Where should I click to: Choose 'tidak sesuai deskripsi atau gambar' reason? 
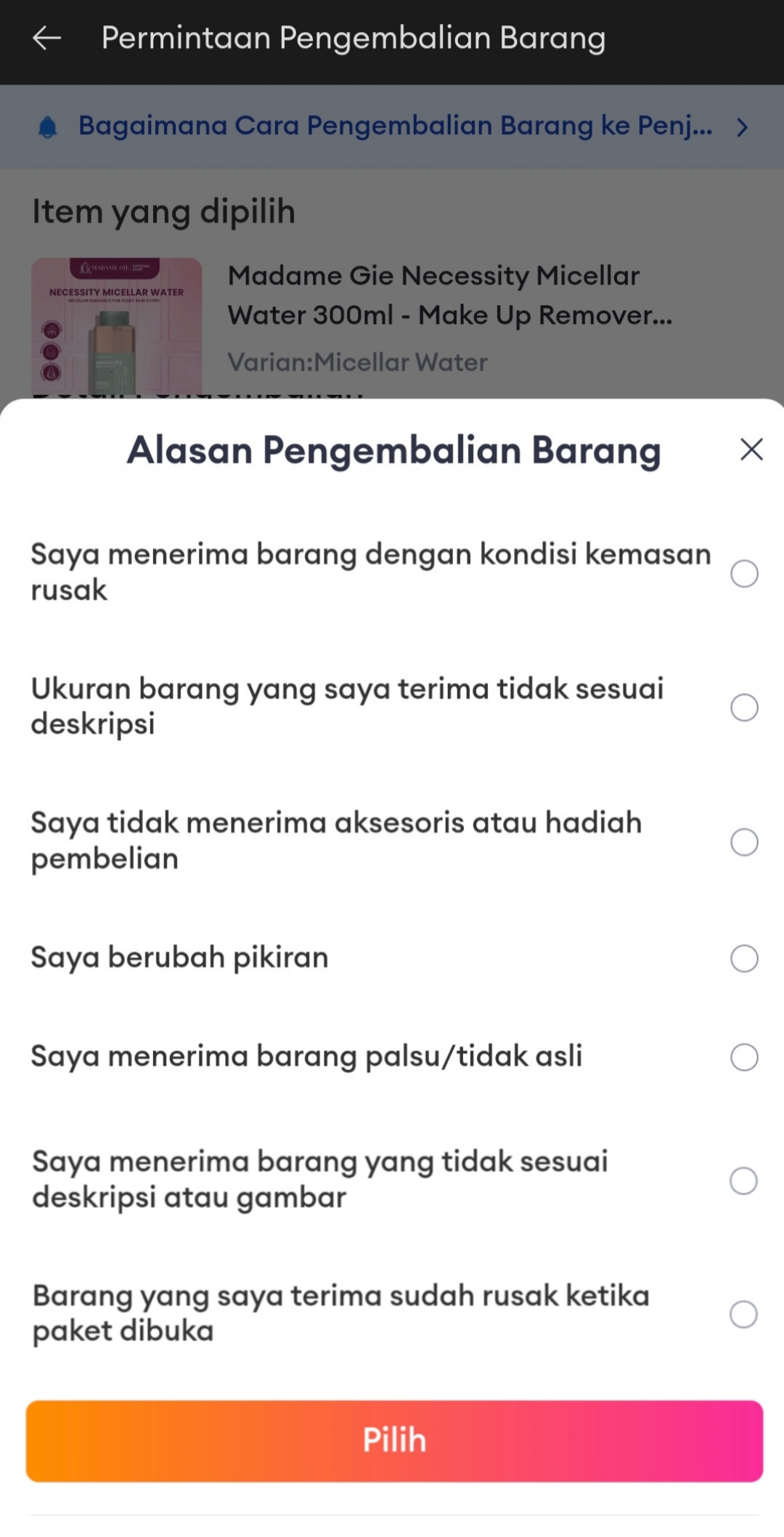[743, 1180]
